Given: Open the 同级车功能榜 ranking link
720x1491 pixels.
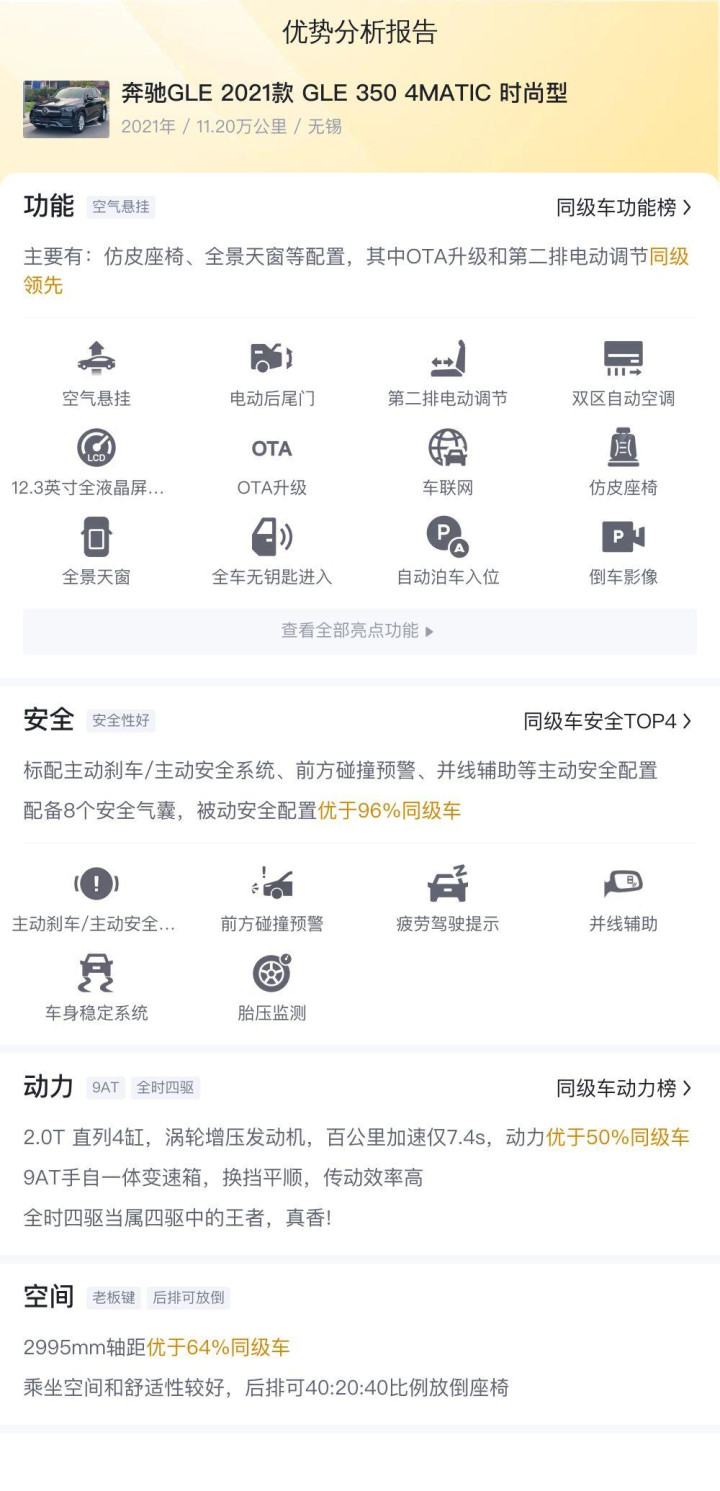Looking at the screenshot, I should [x=624, y=208].
